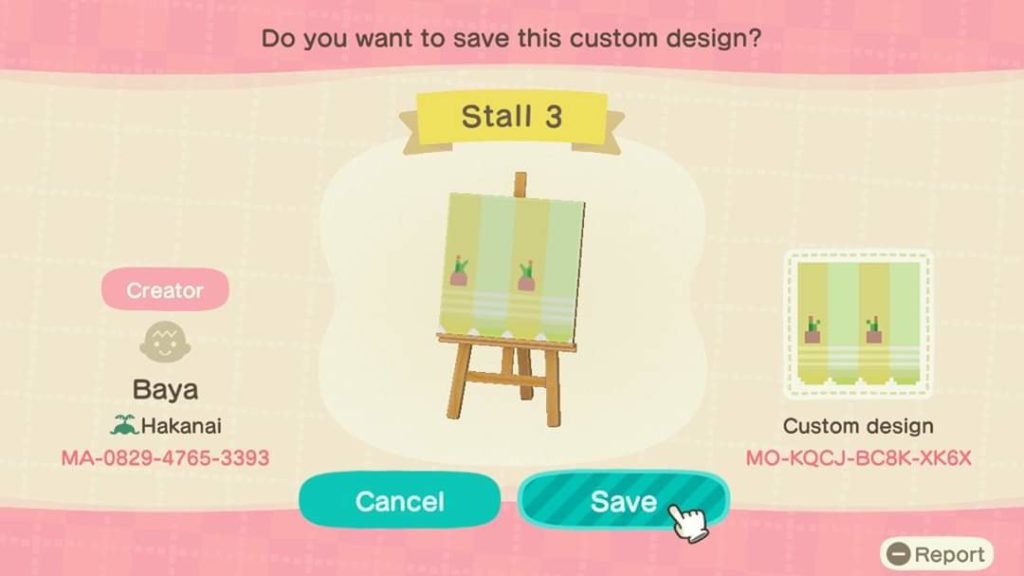Cancel saving the custom design
Screen dimensions: 1024x576
coord(399,500)
